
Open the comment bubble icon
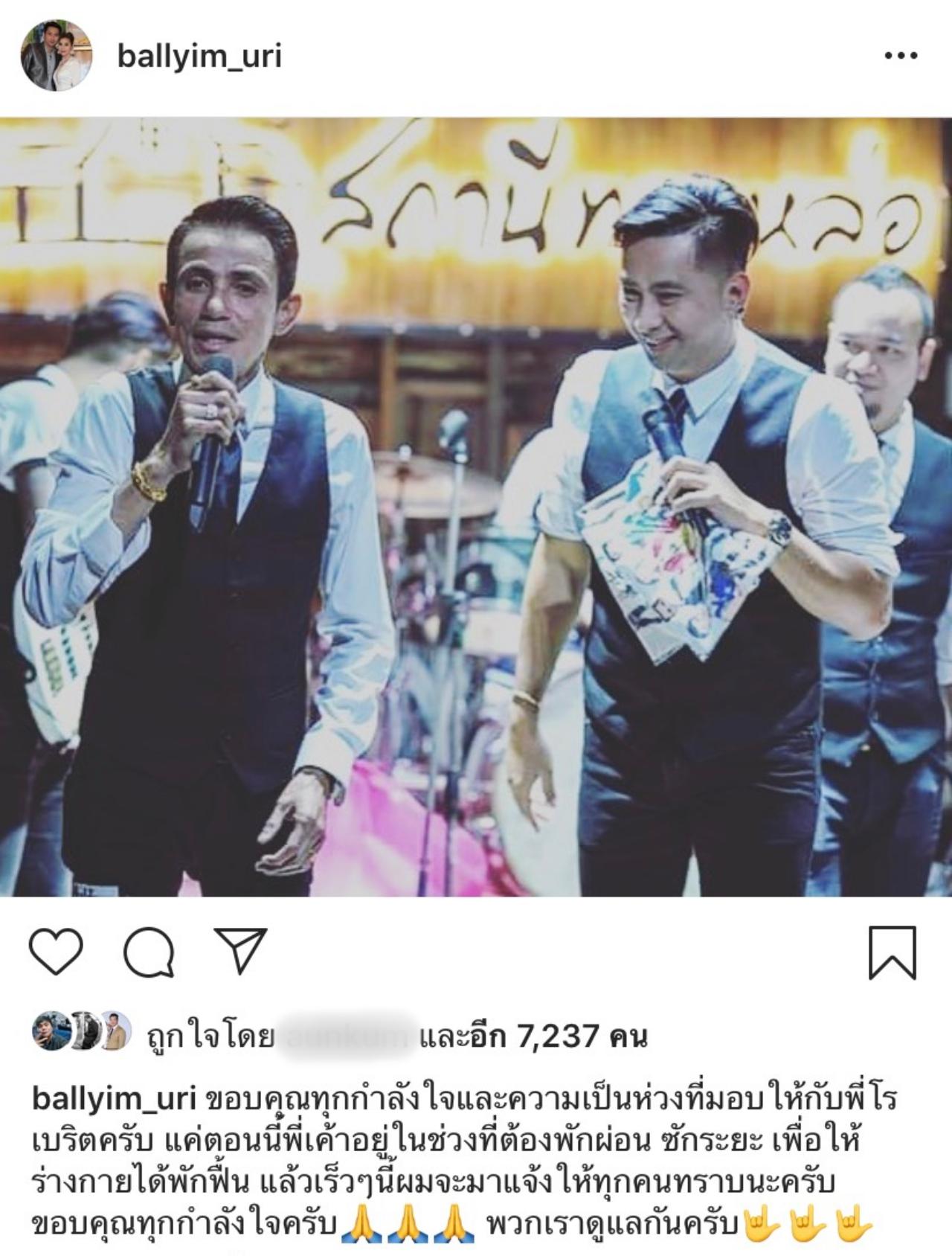[x=149, y=951]
